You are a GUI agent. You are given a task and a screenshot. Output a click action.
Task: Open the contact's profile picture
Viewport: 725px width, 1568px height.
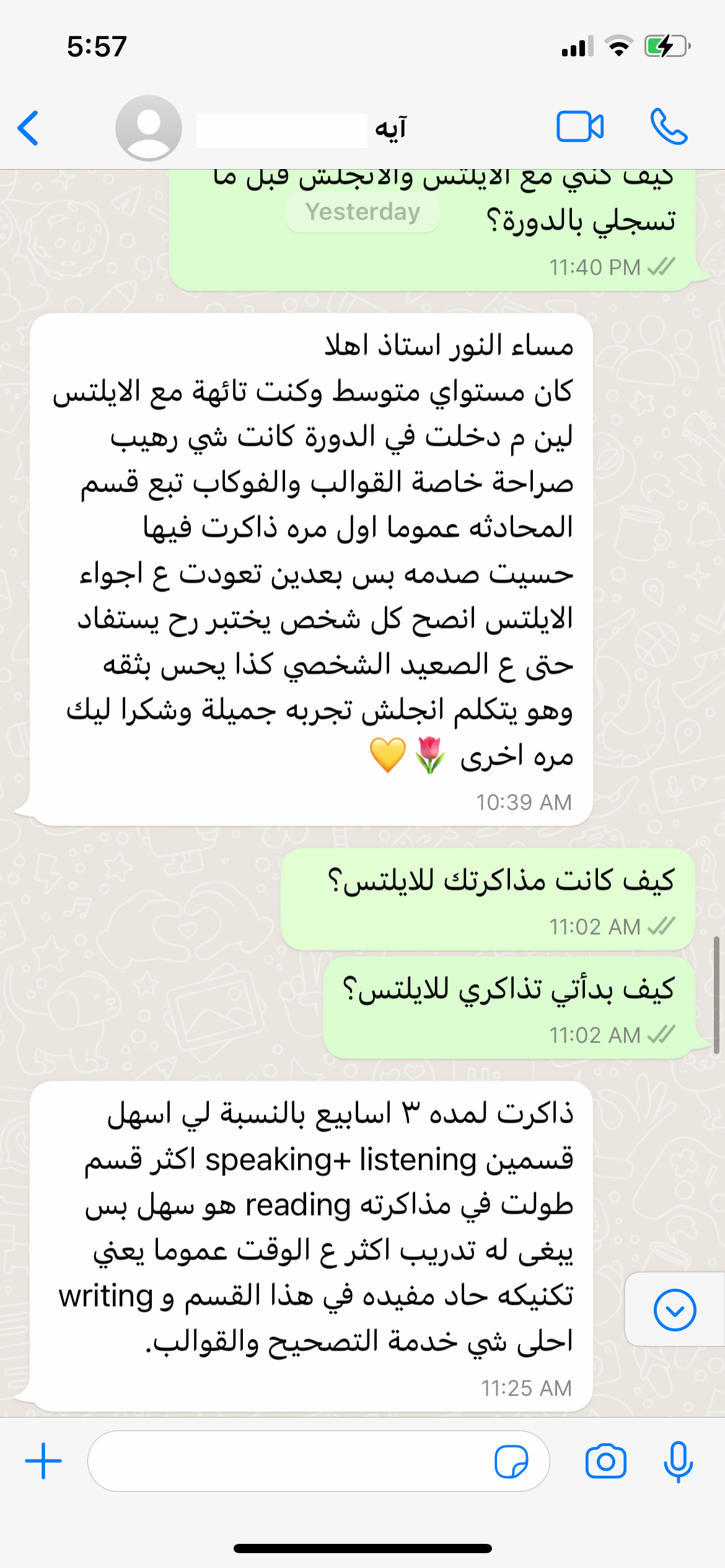(x=149, y=128)
